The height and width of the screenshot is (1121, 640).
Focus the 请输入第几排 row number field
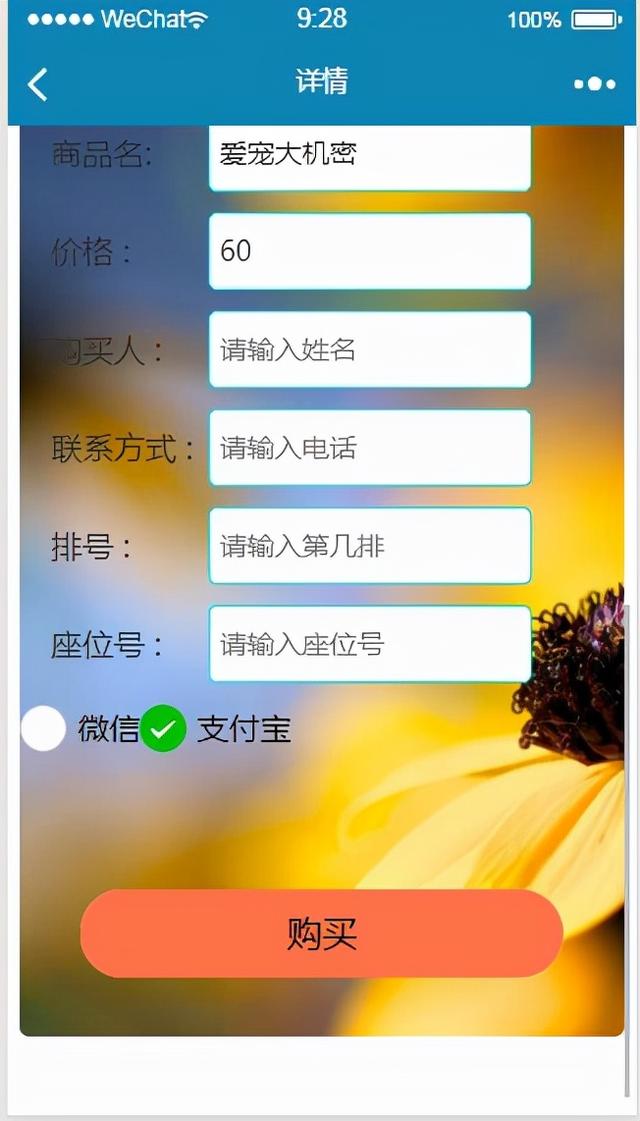pyautogui.click(x=370, y=546)
